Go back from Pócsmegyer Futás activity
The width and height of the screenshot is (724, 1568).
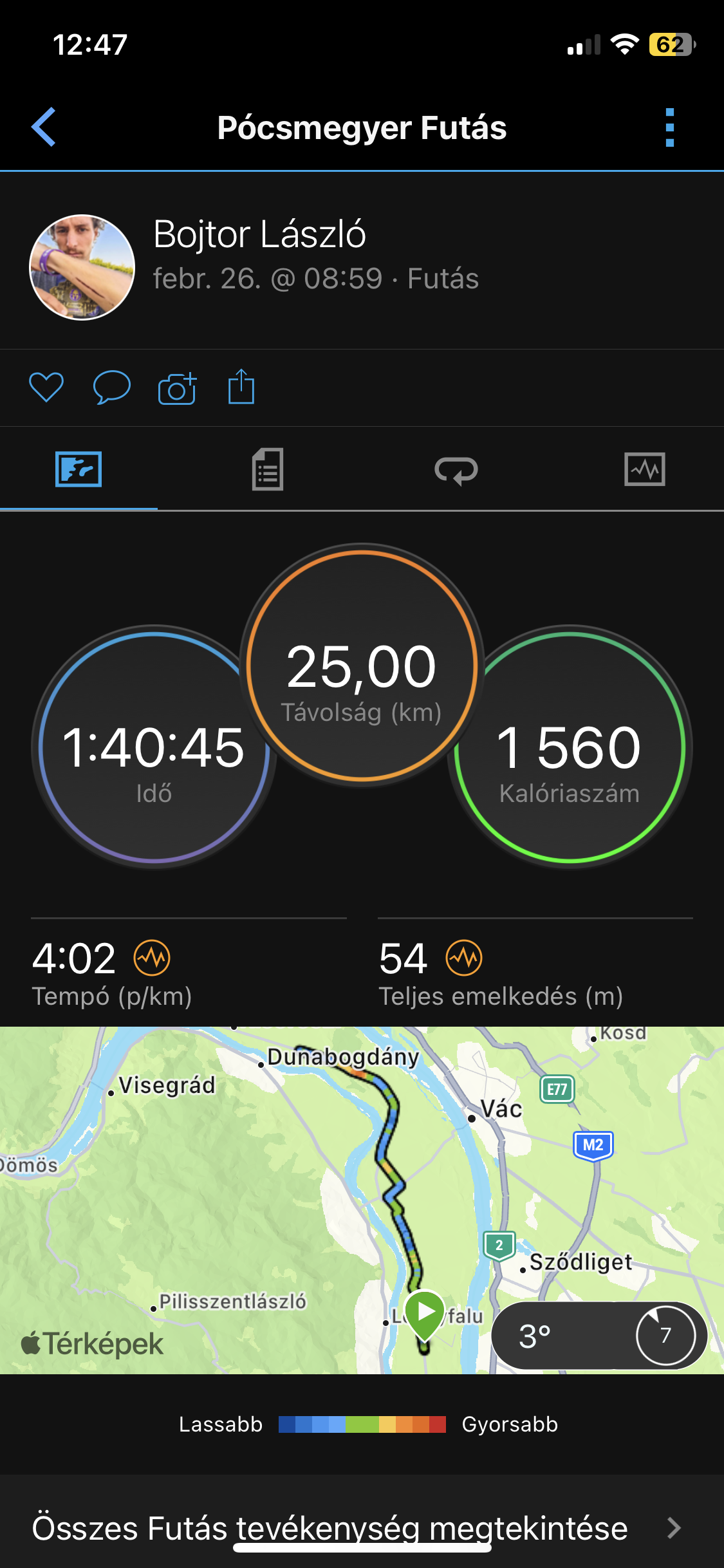pos(44,127)
